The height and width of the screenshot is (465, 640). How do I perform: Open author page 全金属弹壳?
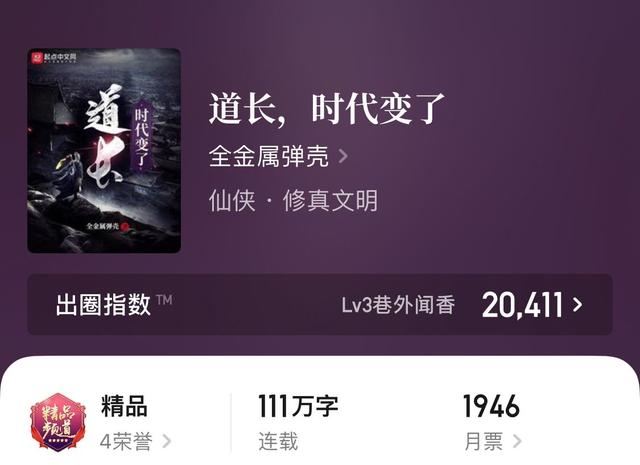click(278, 157)
